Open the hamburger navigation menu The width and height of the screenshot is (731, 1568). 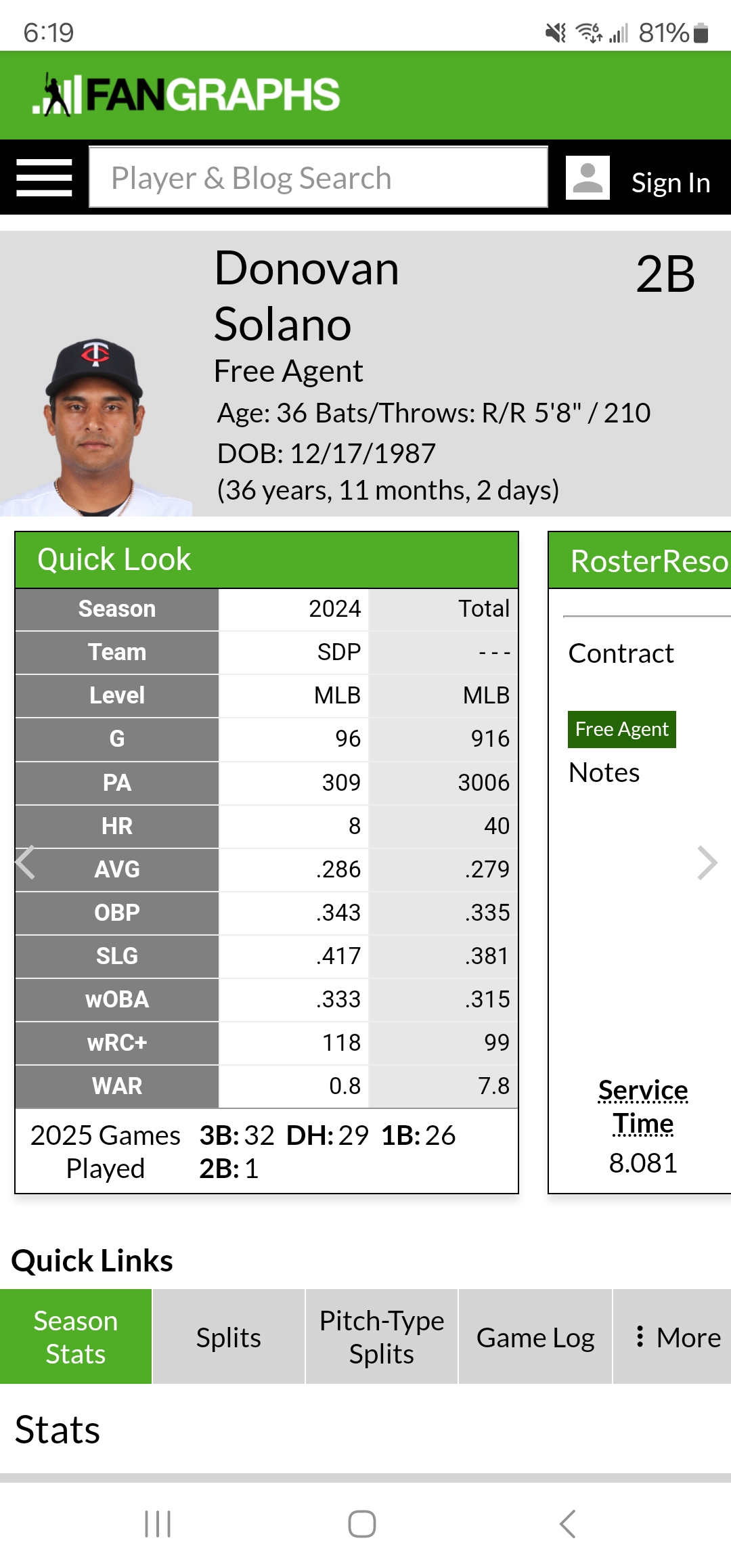coord(44,178)
